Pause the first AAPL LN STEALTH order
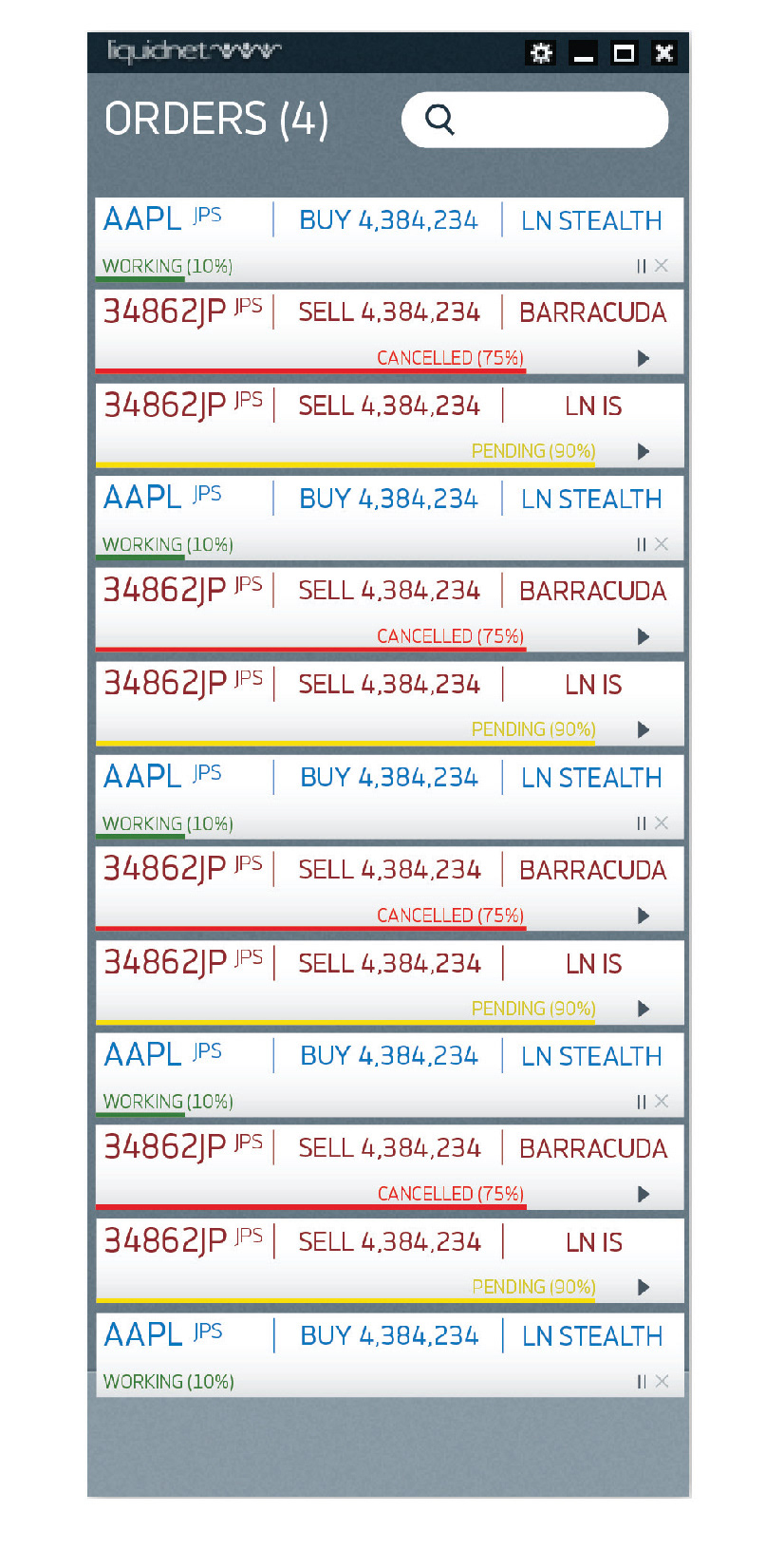The image size is (784, 1568). (x=642, y=267)
